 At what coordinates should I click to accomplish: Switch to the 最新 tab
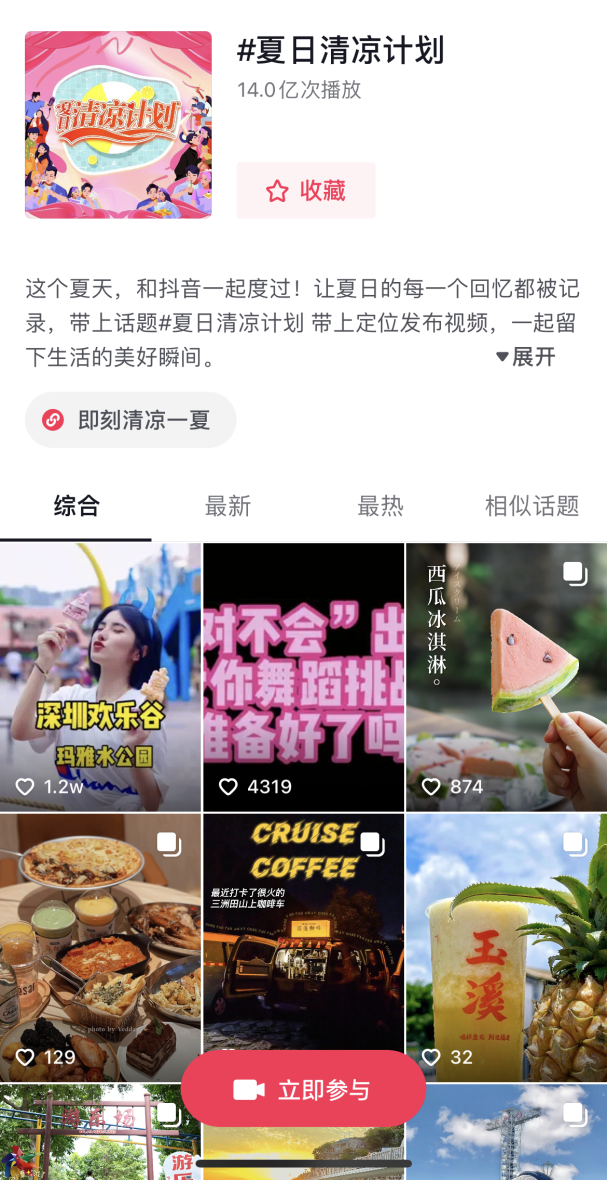228,506
